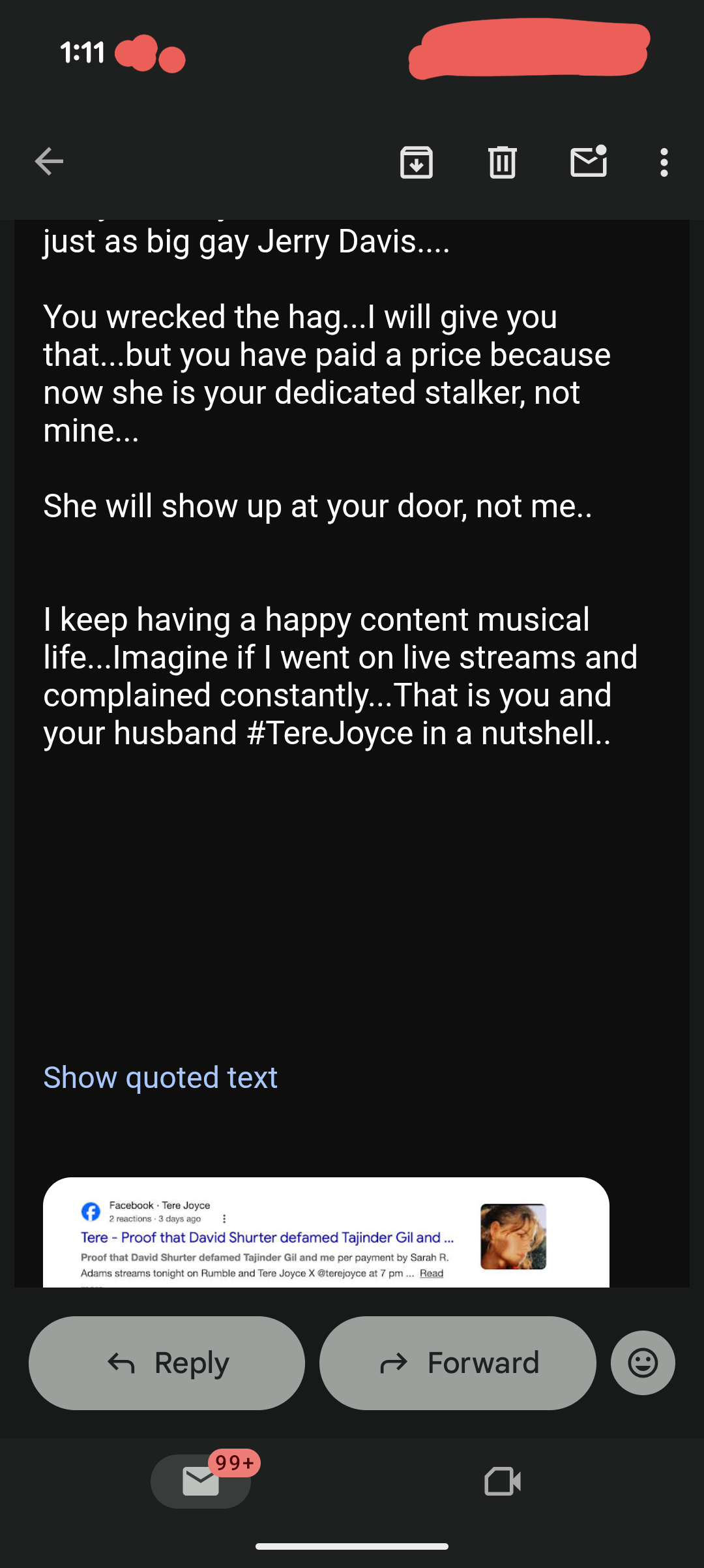Archive this email
This screenshot has height=1568, width=704.
pos(416,162)
